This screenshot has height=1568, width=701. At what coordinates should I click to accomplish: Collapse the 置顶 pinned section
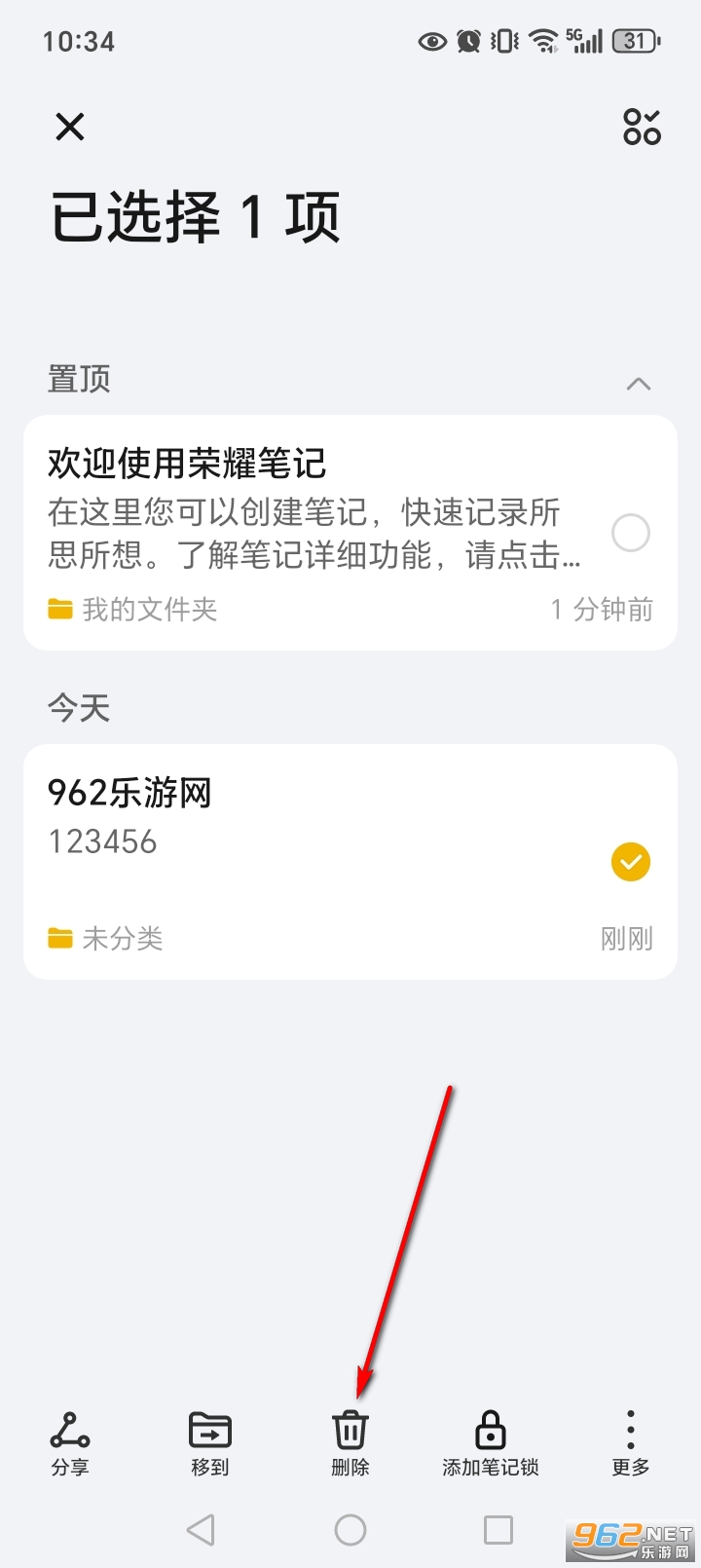click(x=638, y=383)
